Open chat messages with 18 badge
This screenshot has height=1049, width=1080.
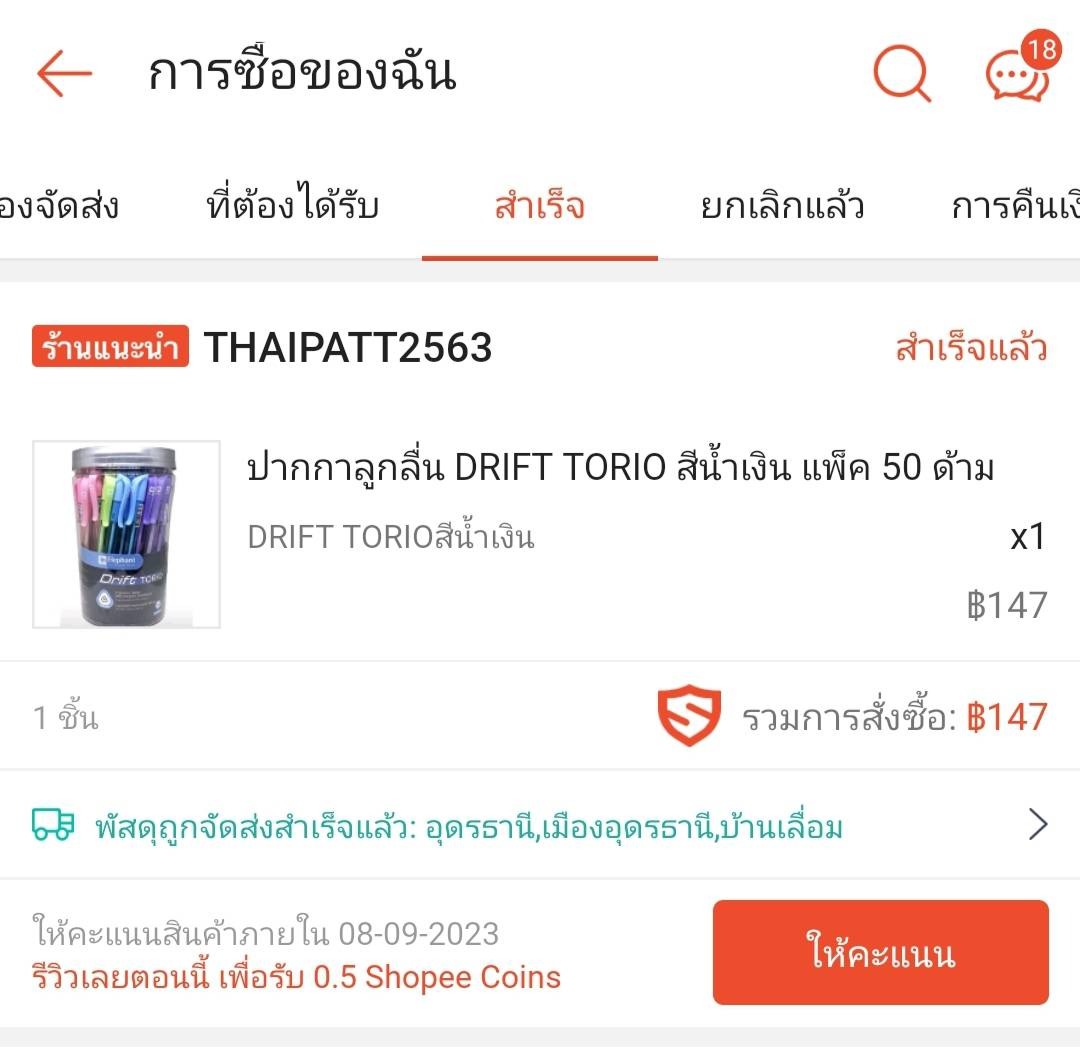(1017, 73)
